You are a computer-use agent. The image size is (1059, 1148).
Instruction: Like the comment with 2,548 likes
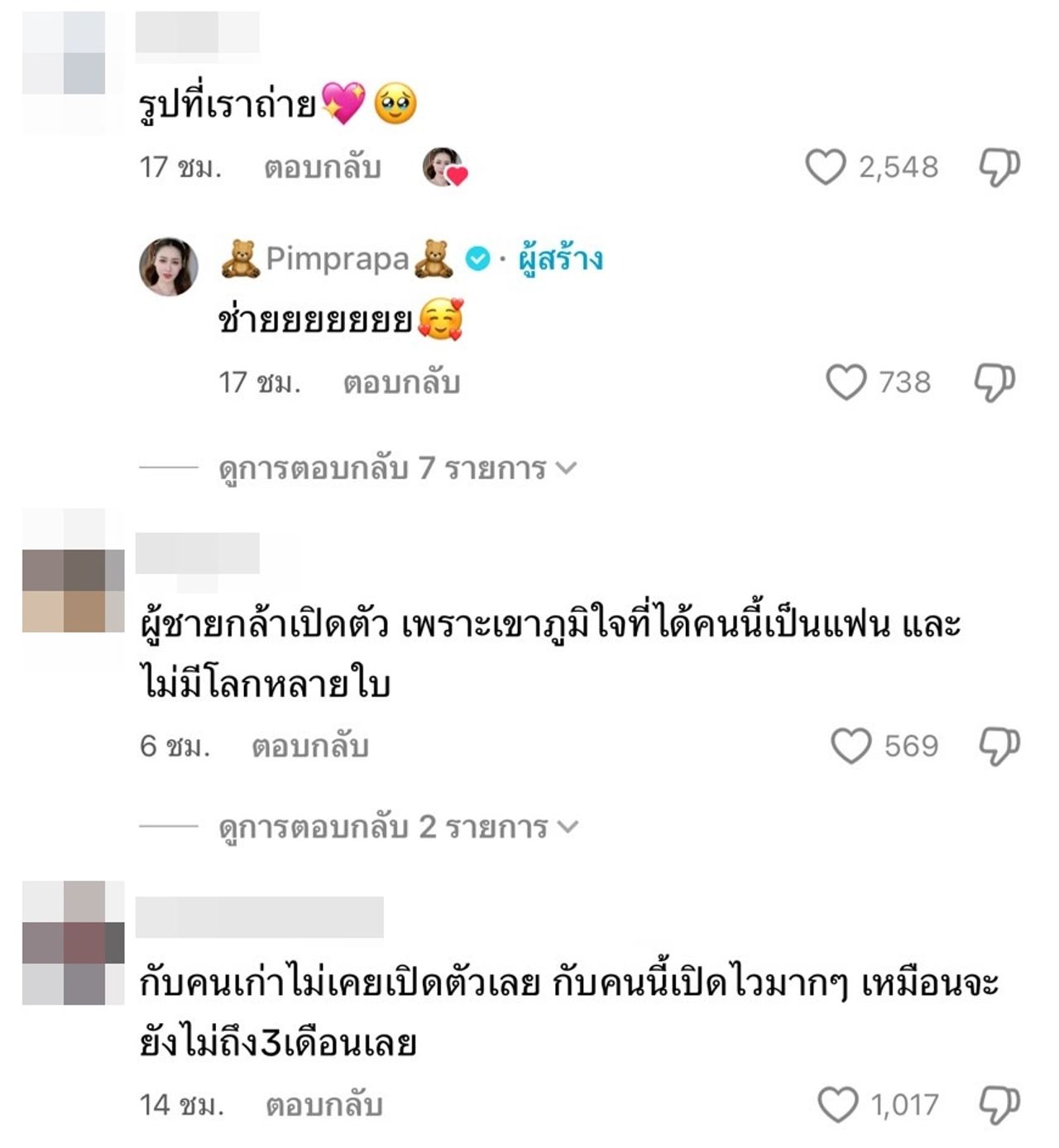point(826,167)
